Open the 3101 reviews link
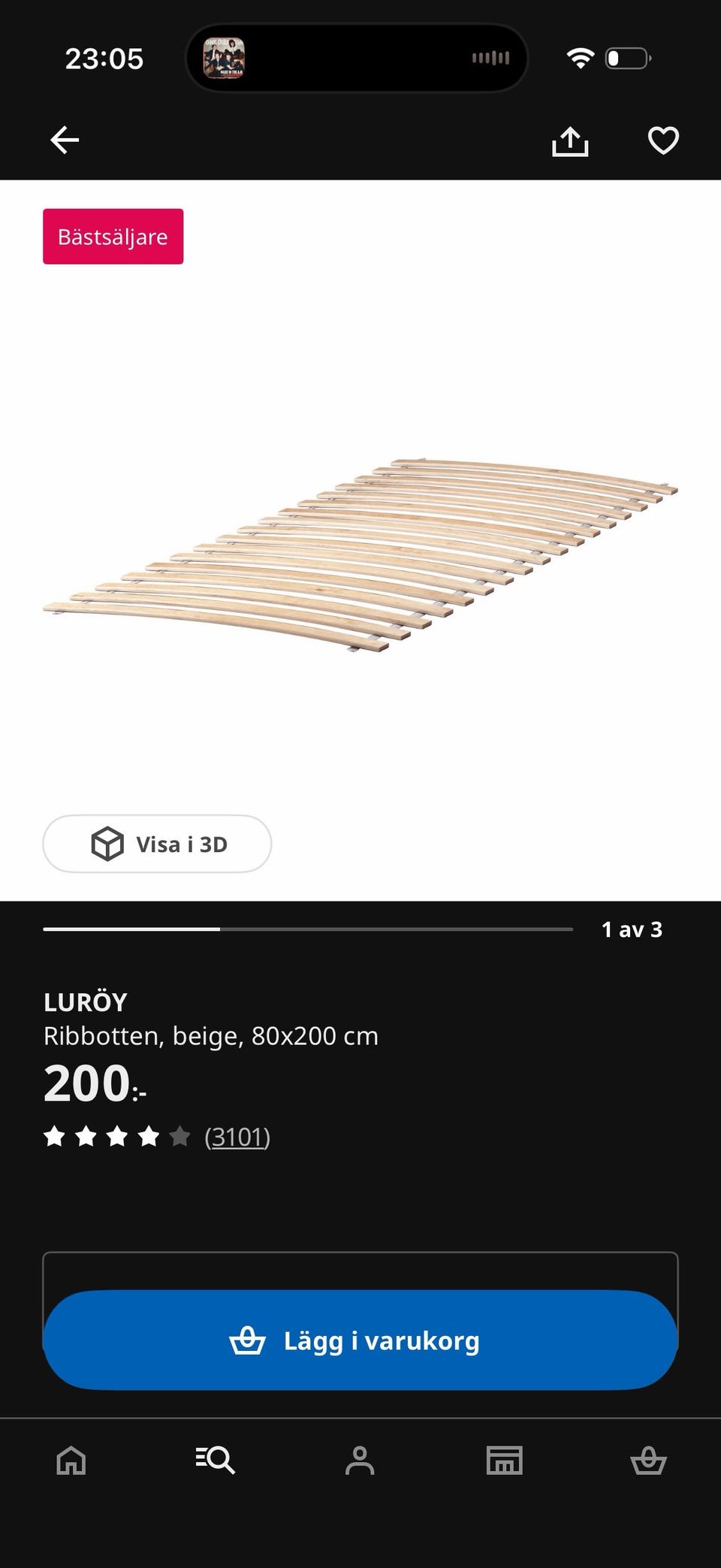Screen dimensions: 721x1568 (x=237, y=1137)
